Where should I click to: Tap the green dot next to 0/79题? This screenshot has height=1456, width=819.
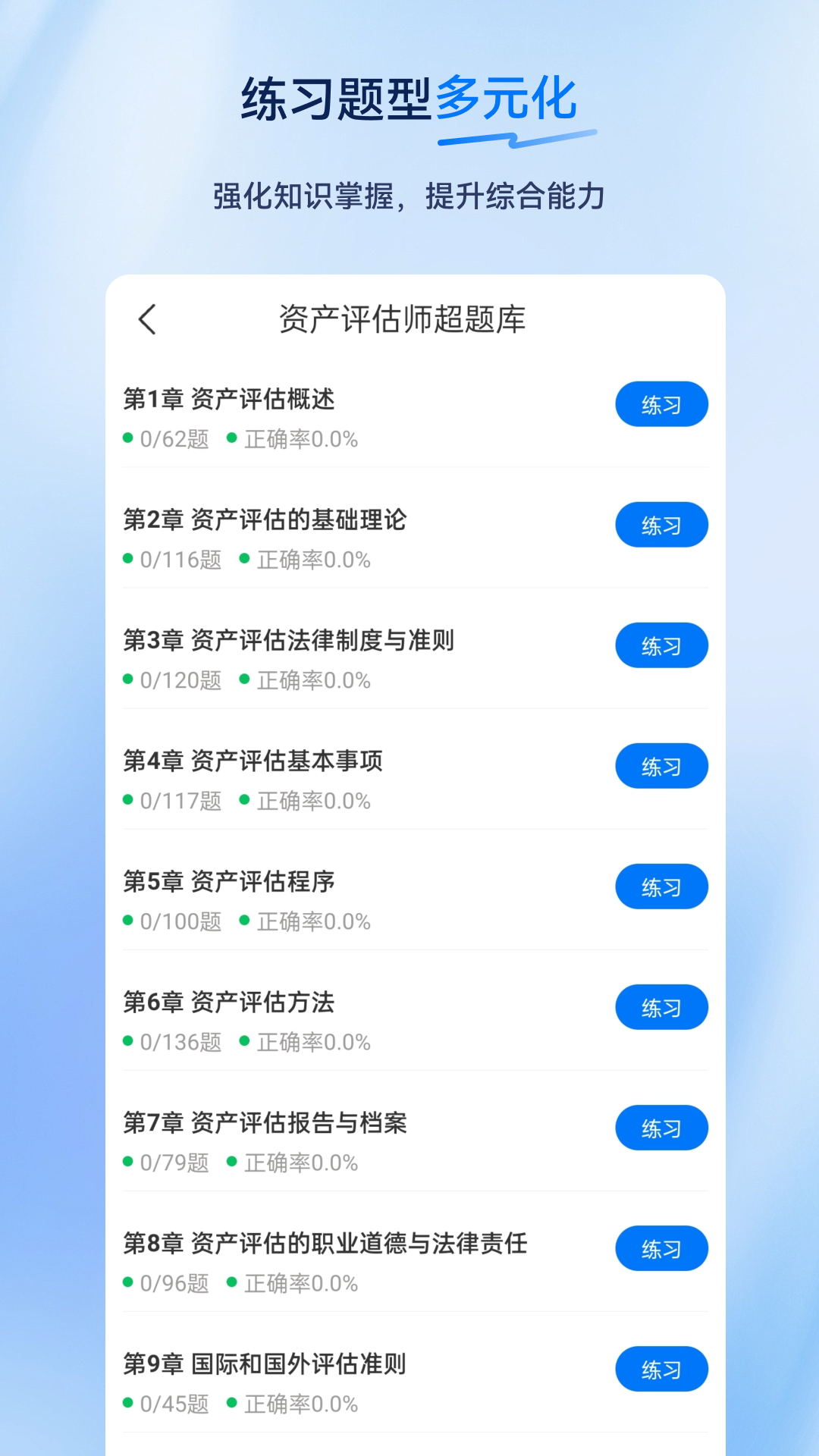129,1162
